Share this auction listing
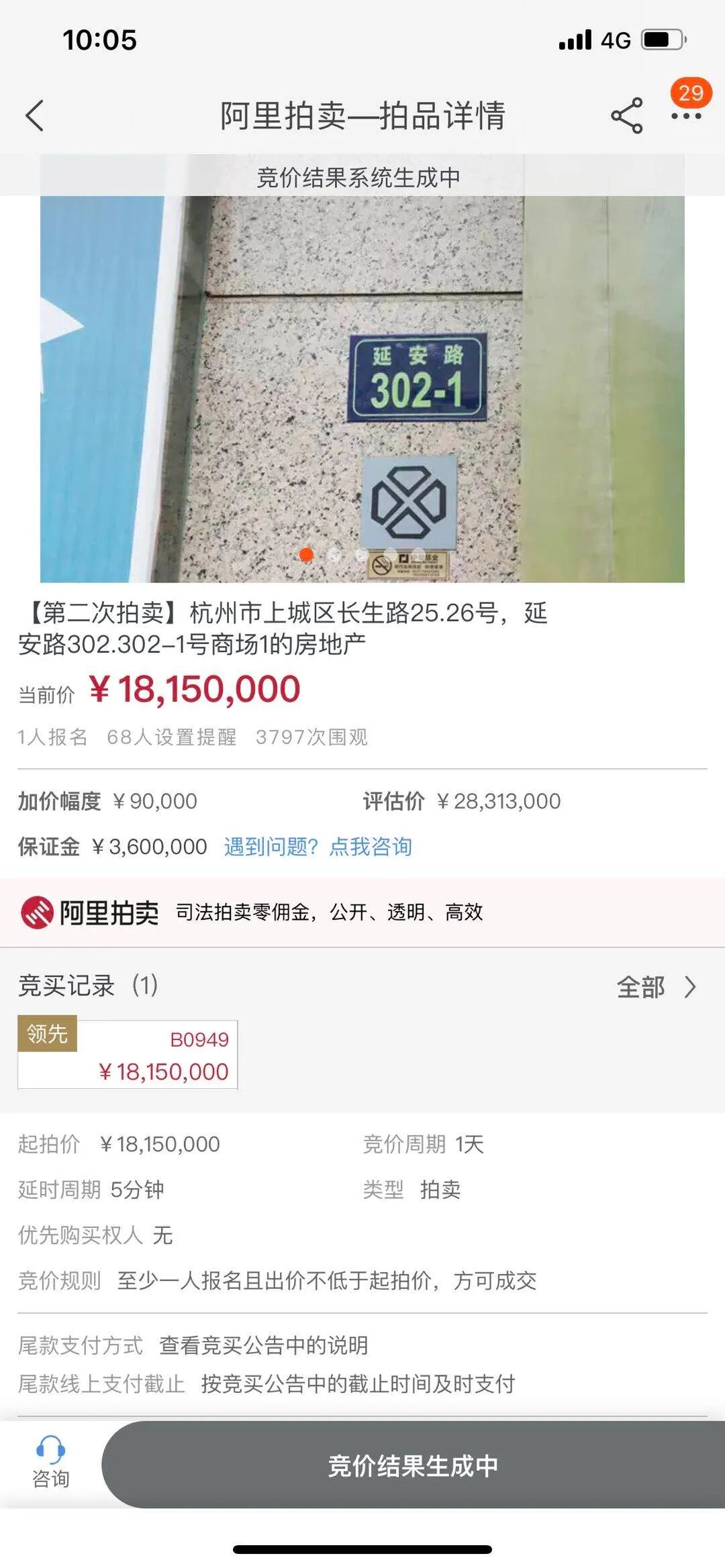This screenshot has width=725, height=1568. 626,115
